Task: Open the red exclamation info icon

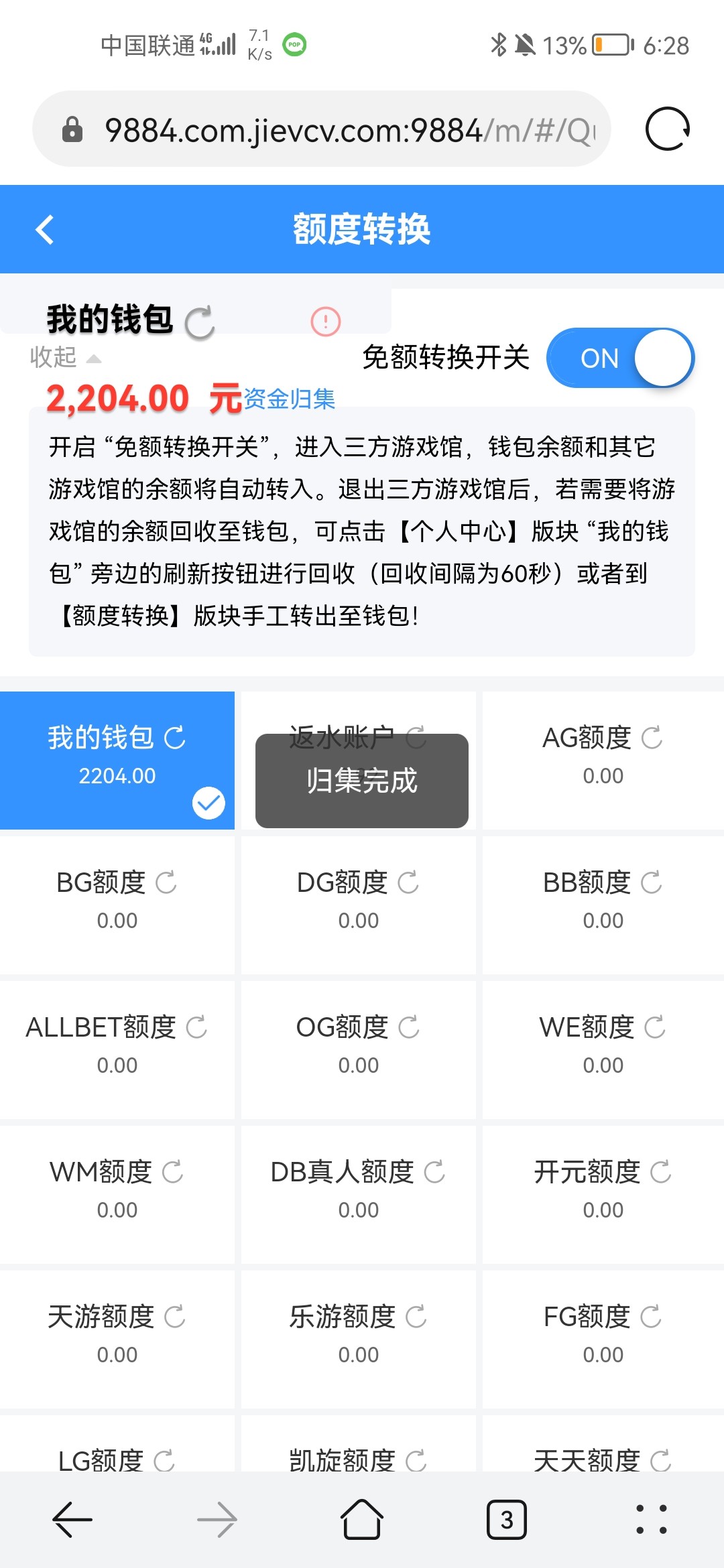Action: click(326, 322)
